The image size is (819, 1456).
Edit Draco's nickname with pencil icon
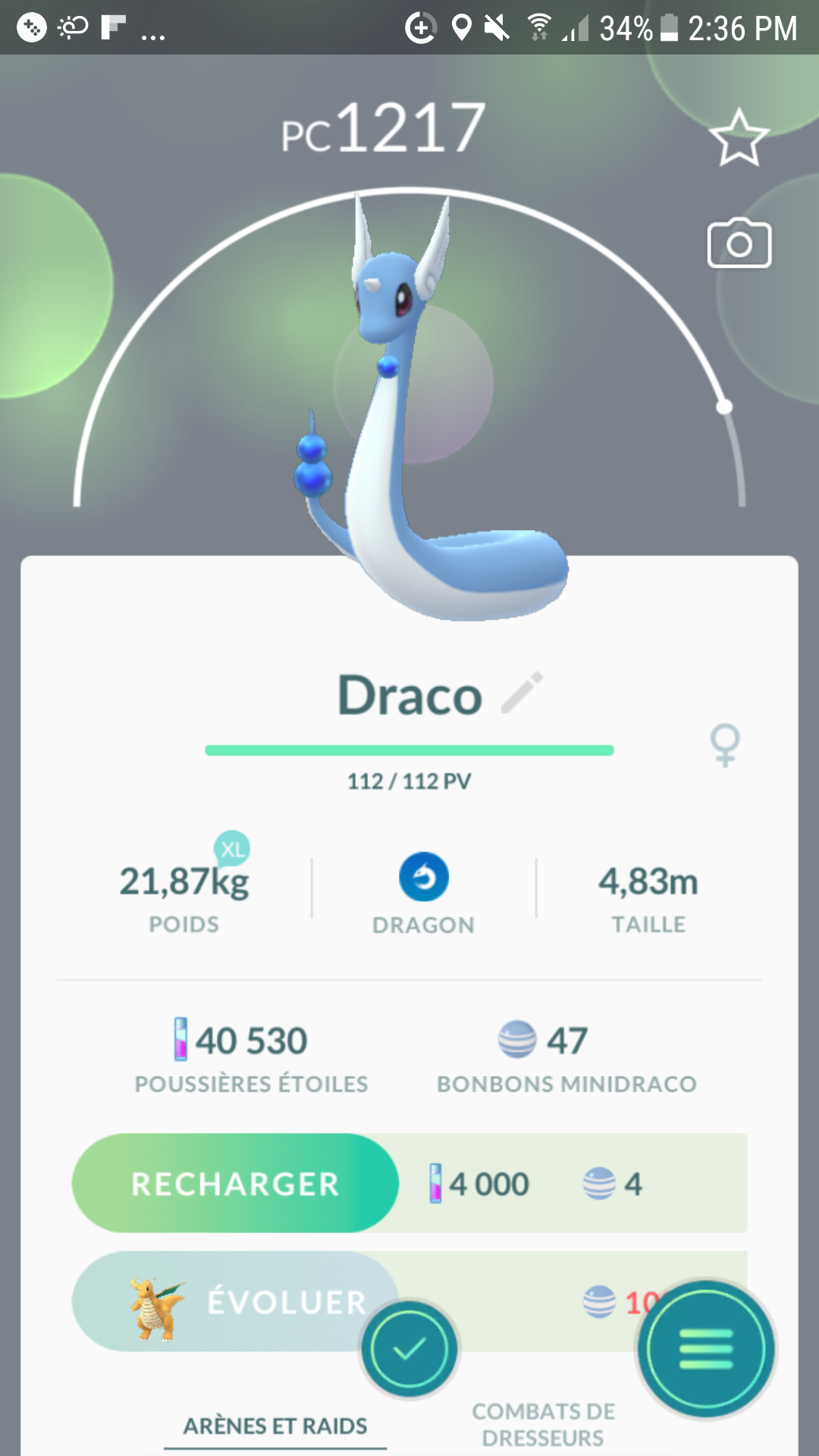522,692
